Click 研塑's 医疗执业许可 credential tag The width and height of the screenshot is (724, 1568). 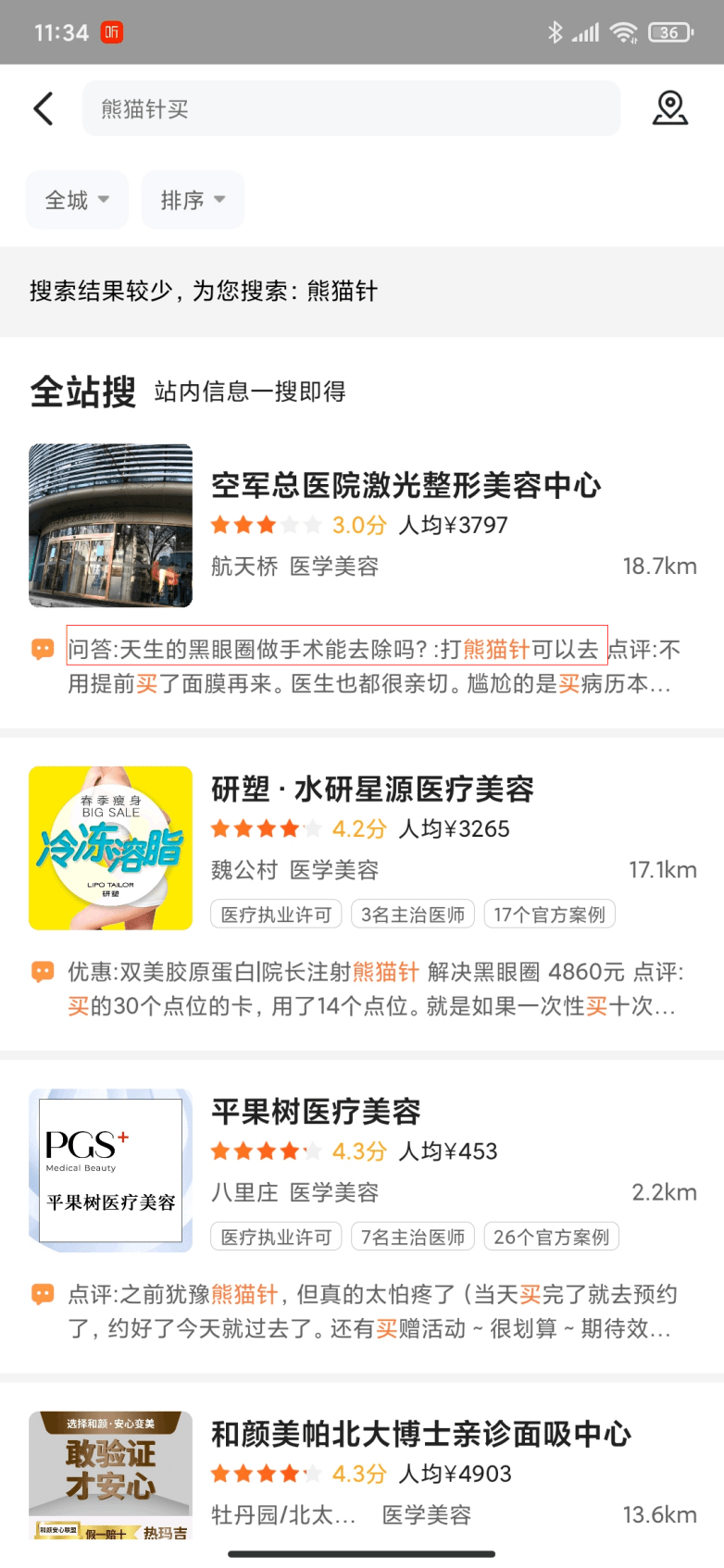point(275,914)
